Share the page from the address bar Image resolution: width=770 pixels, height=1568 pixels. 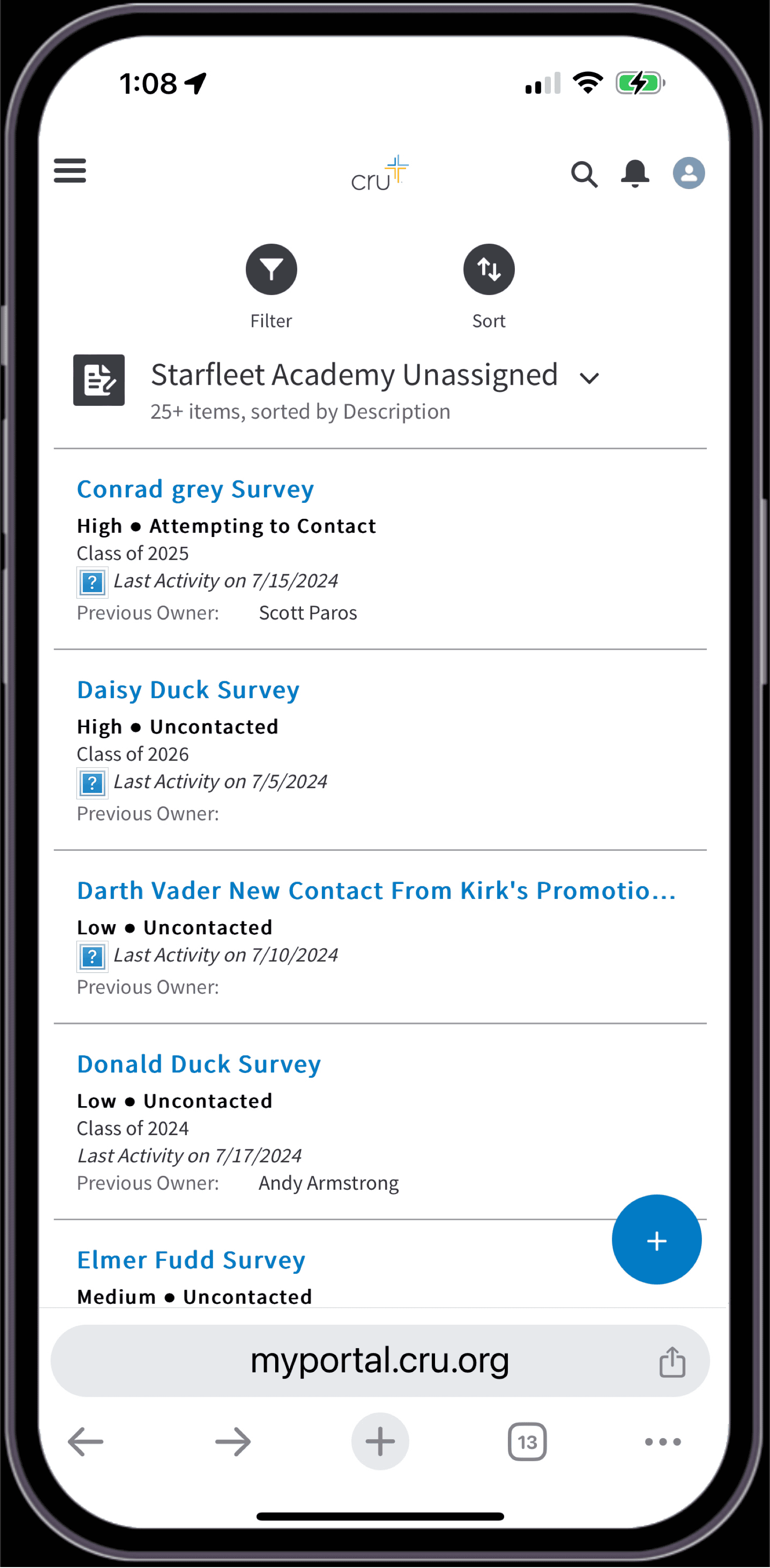(672, 1362)
